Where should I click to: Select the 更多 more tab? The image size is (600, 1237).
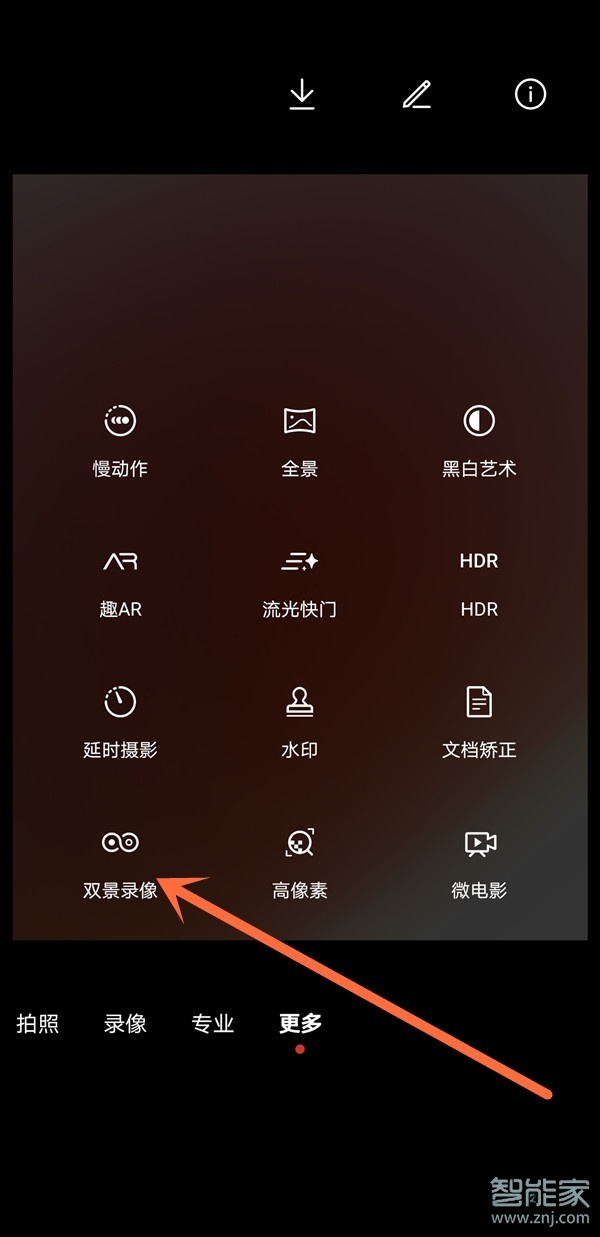point(300,1023)
